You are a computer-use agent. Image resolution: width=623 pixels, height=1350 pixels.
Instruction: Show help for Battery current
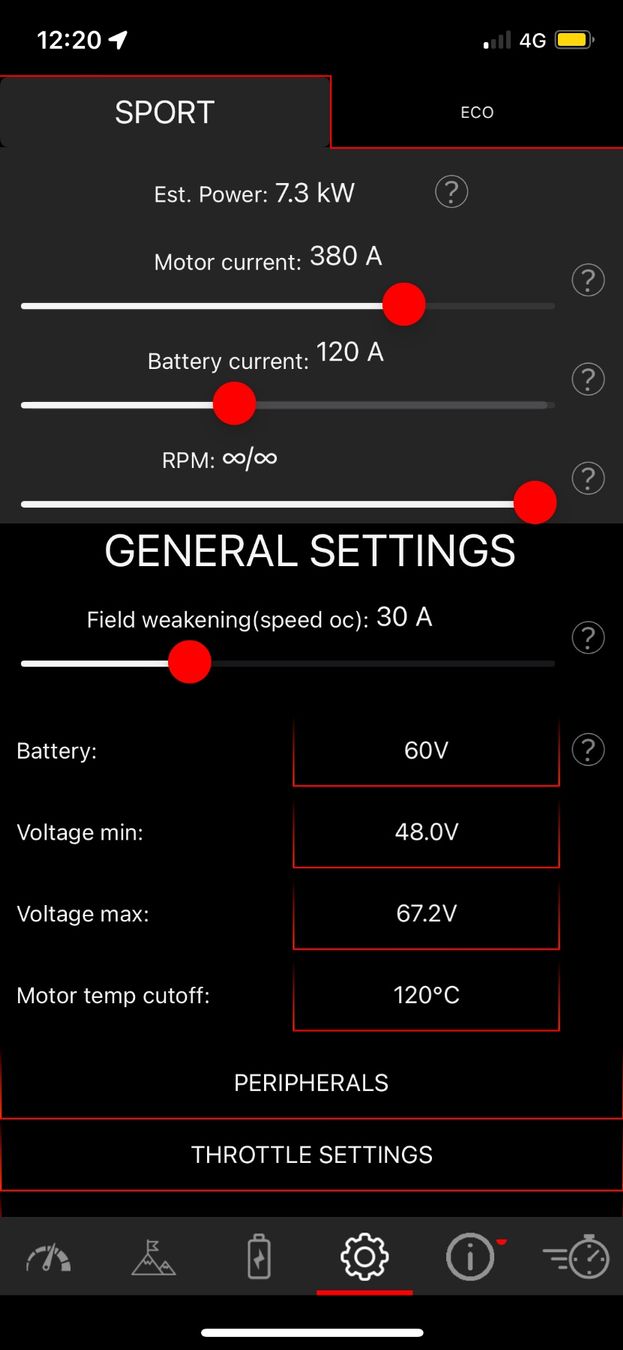[588, 379]
